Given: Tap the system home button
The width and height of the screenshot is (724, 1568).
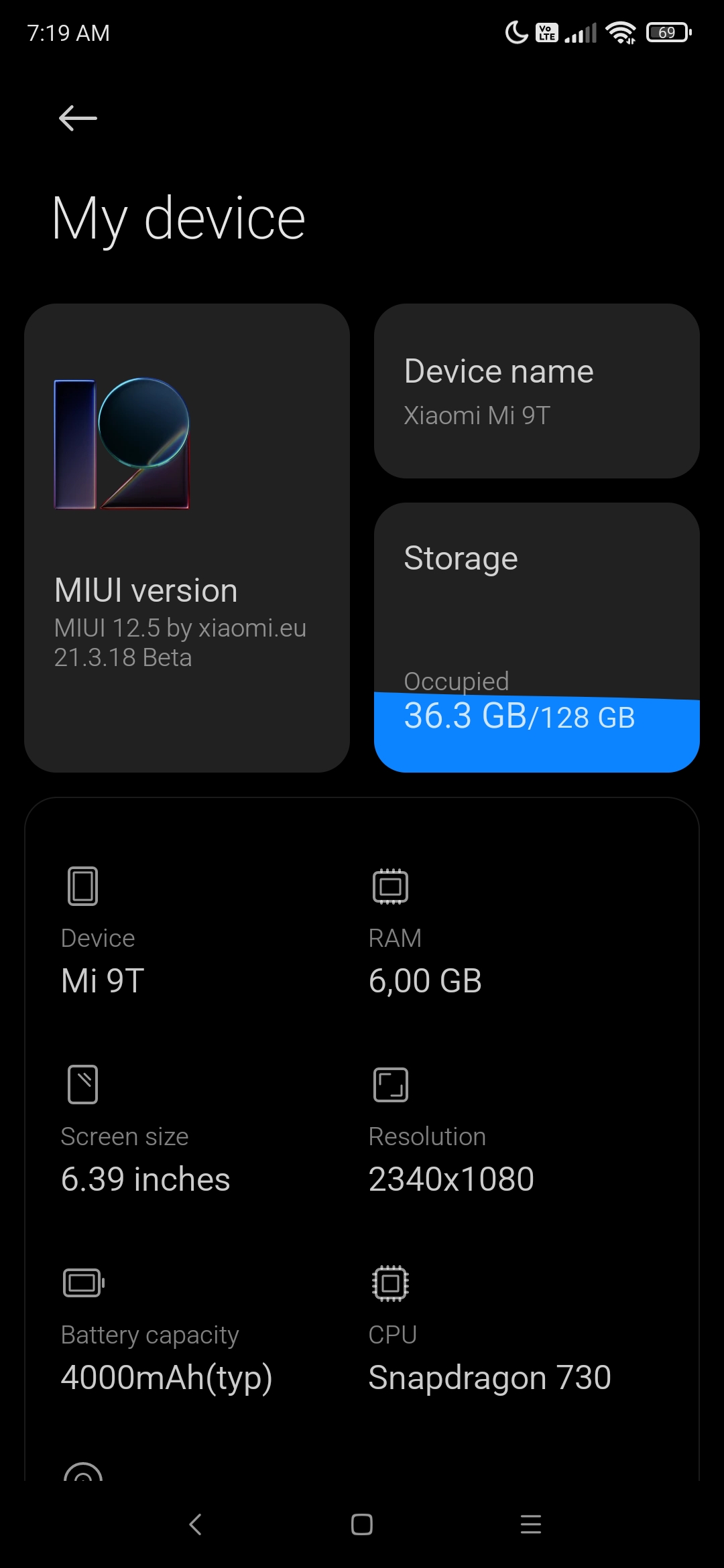Looking at the screenshot, I should 362,1524.
